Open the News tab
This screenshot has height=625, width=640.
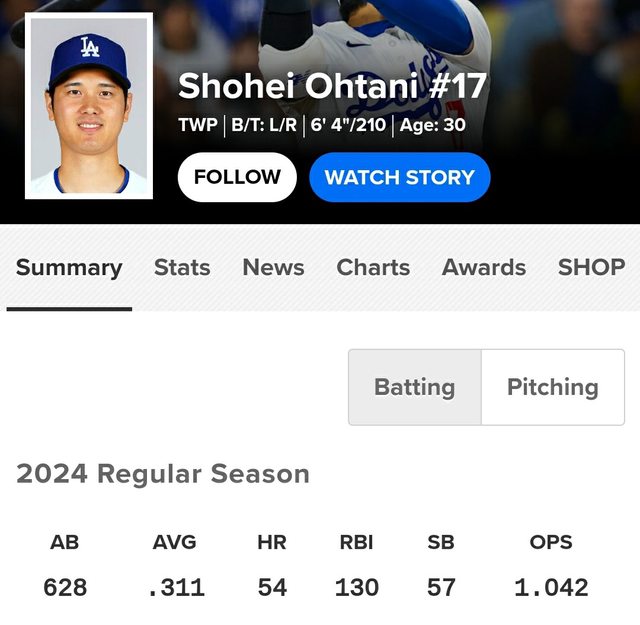pyautogui.click(x=273, y=267)
